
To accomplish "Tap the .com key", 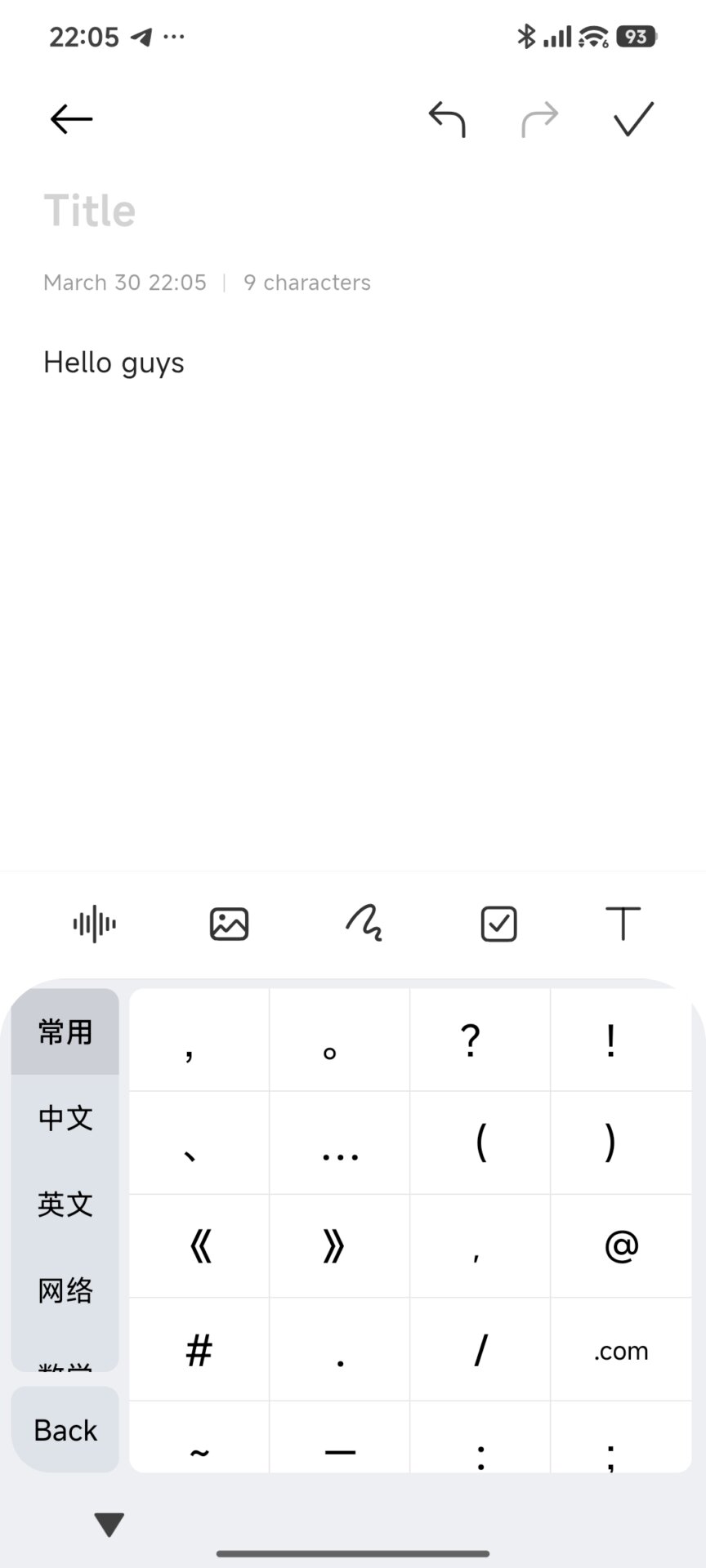I will click(620, 1350).
